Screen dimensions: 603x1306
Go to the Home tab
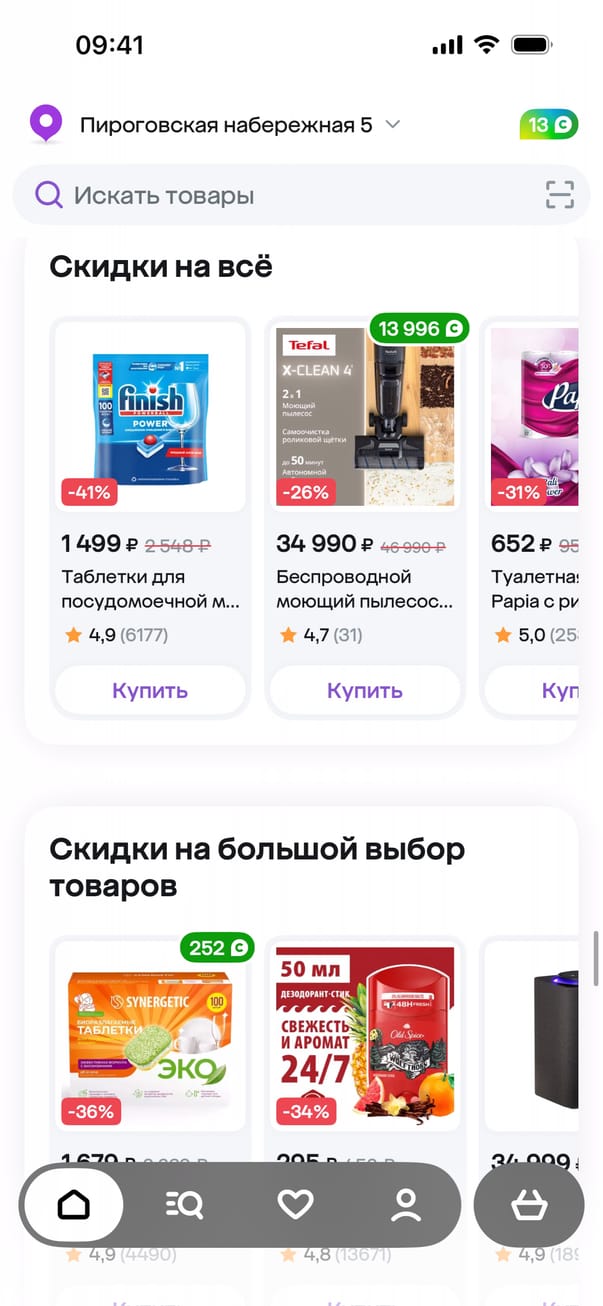(x=74, y=1205)
